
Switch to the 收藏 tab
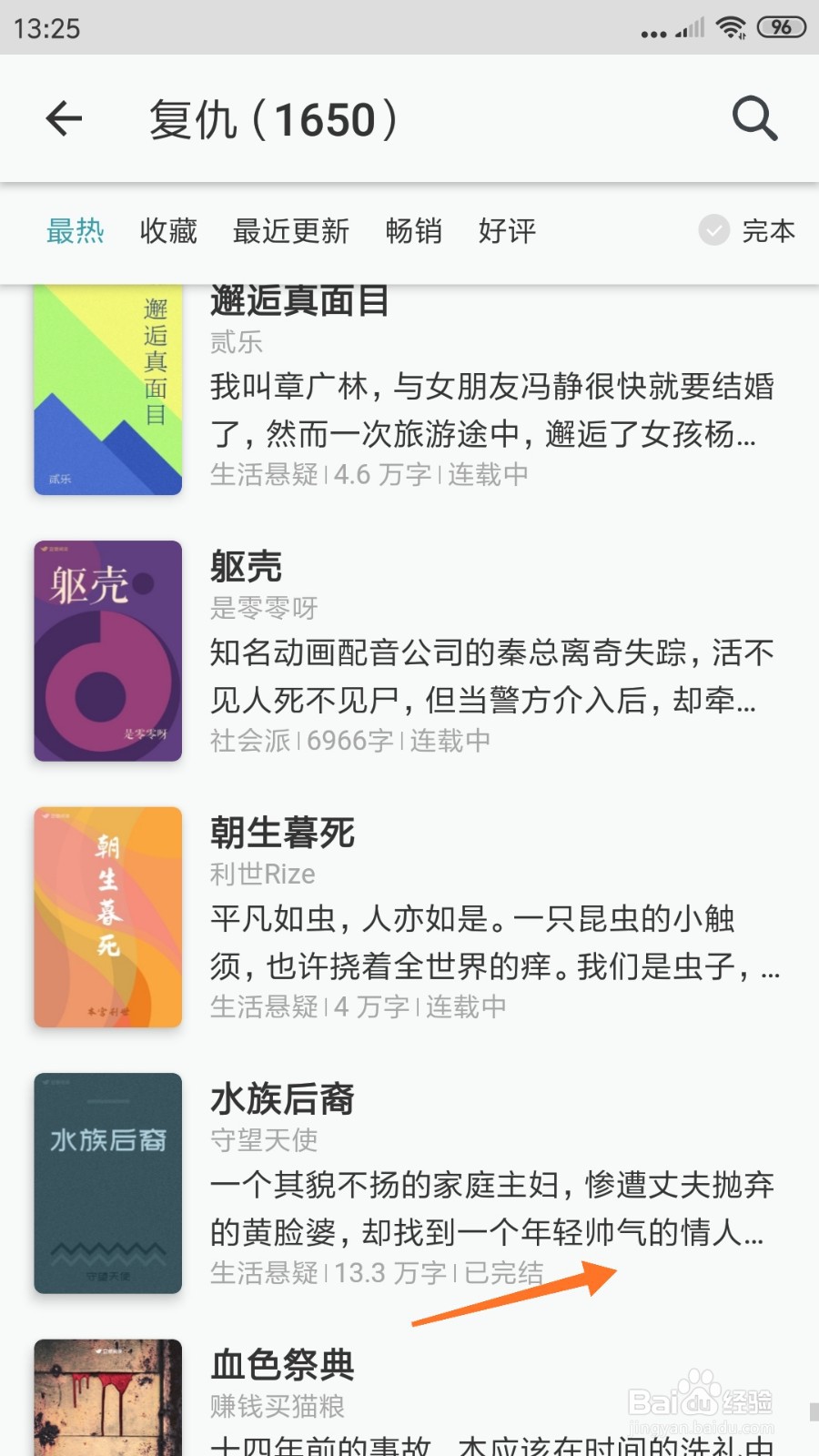[167, 232]
